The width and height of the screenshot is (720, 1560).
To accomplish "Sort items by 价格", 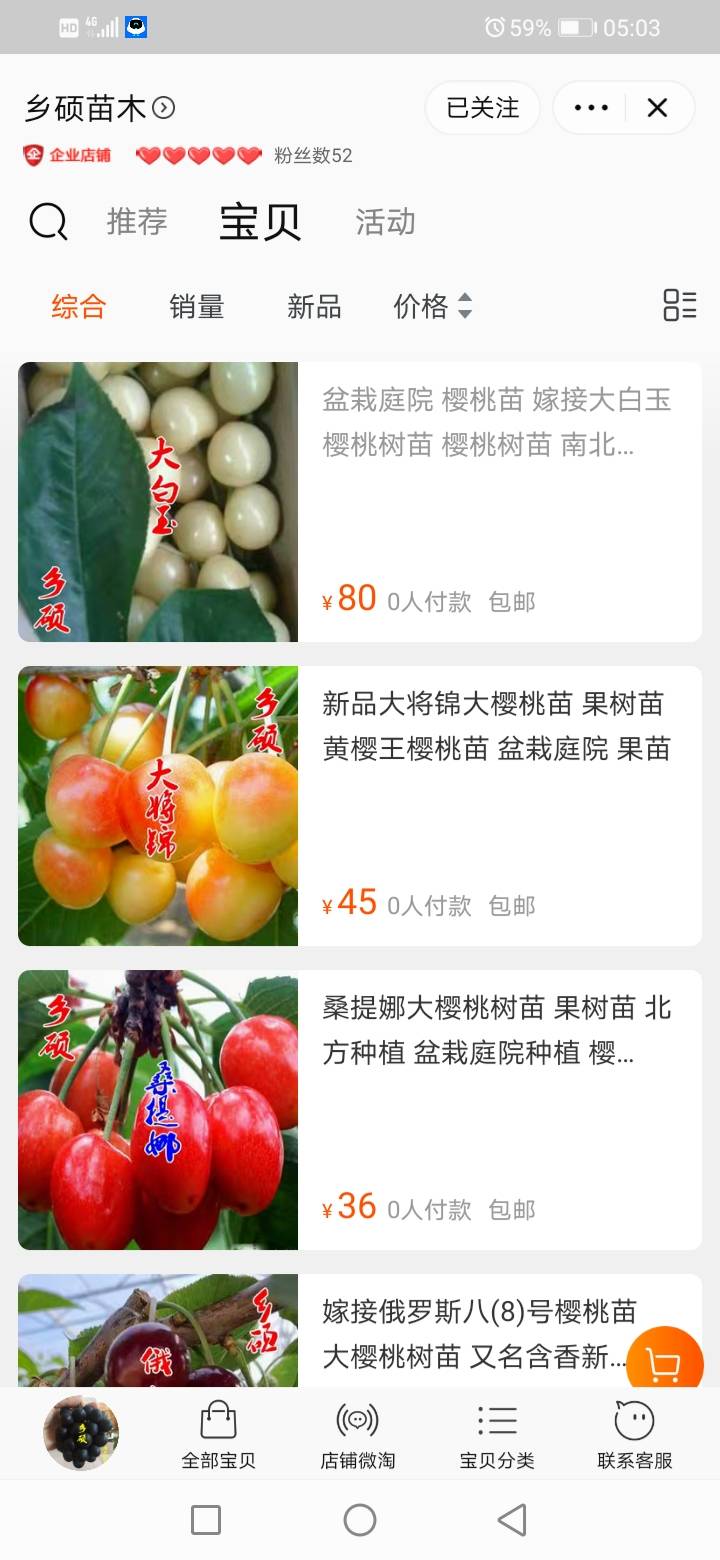I will pyautogui.click(x=432, y=307).
